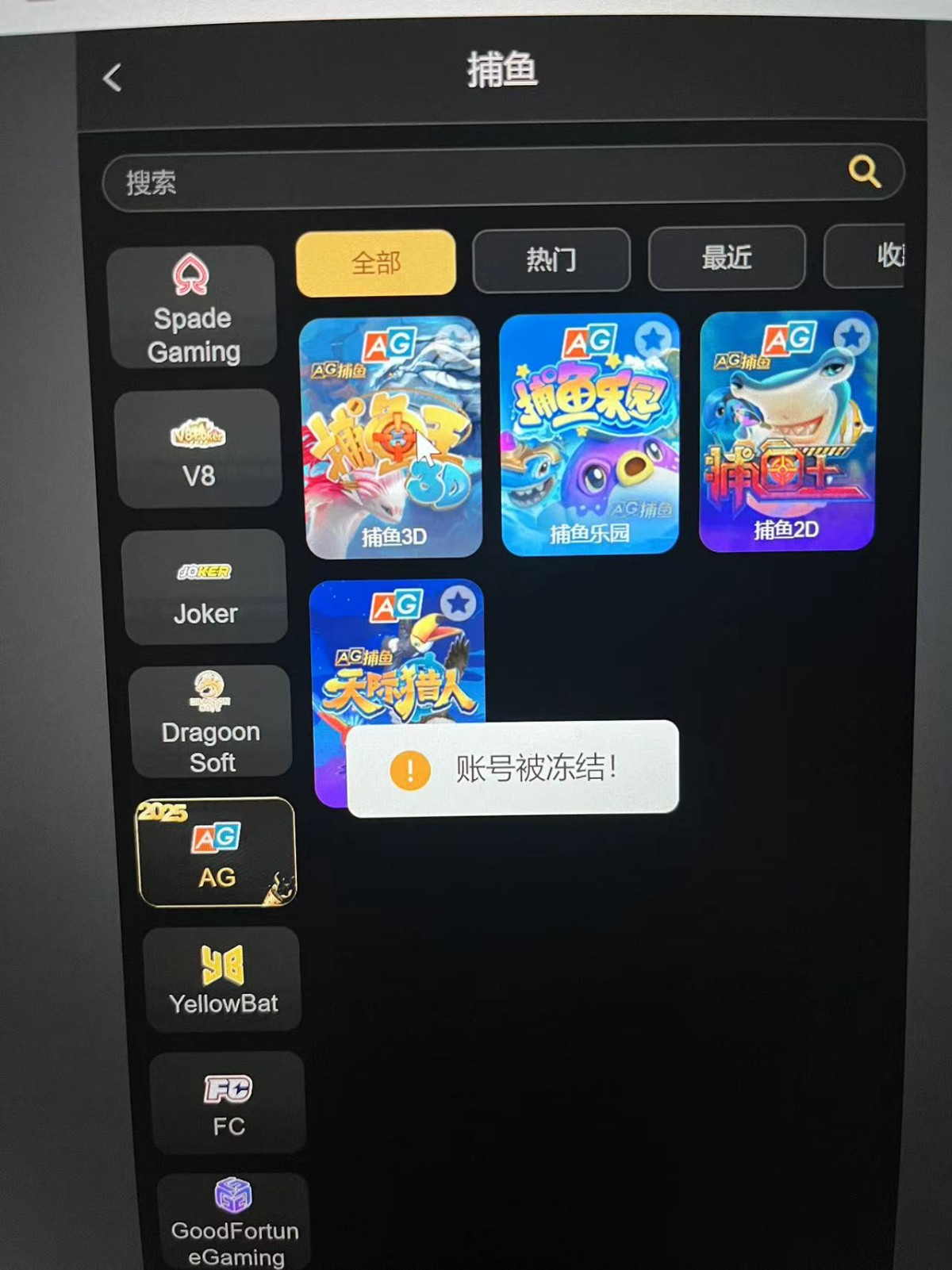Favorite 捕鱼乐园 with its star
This screenshot has width=952, height=1270.
pyautogui.click(x=653, y=340)
